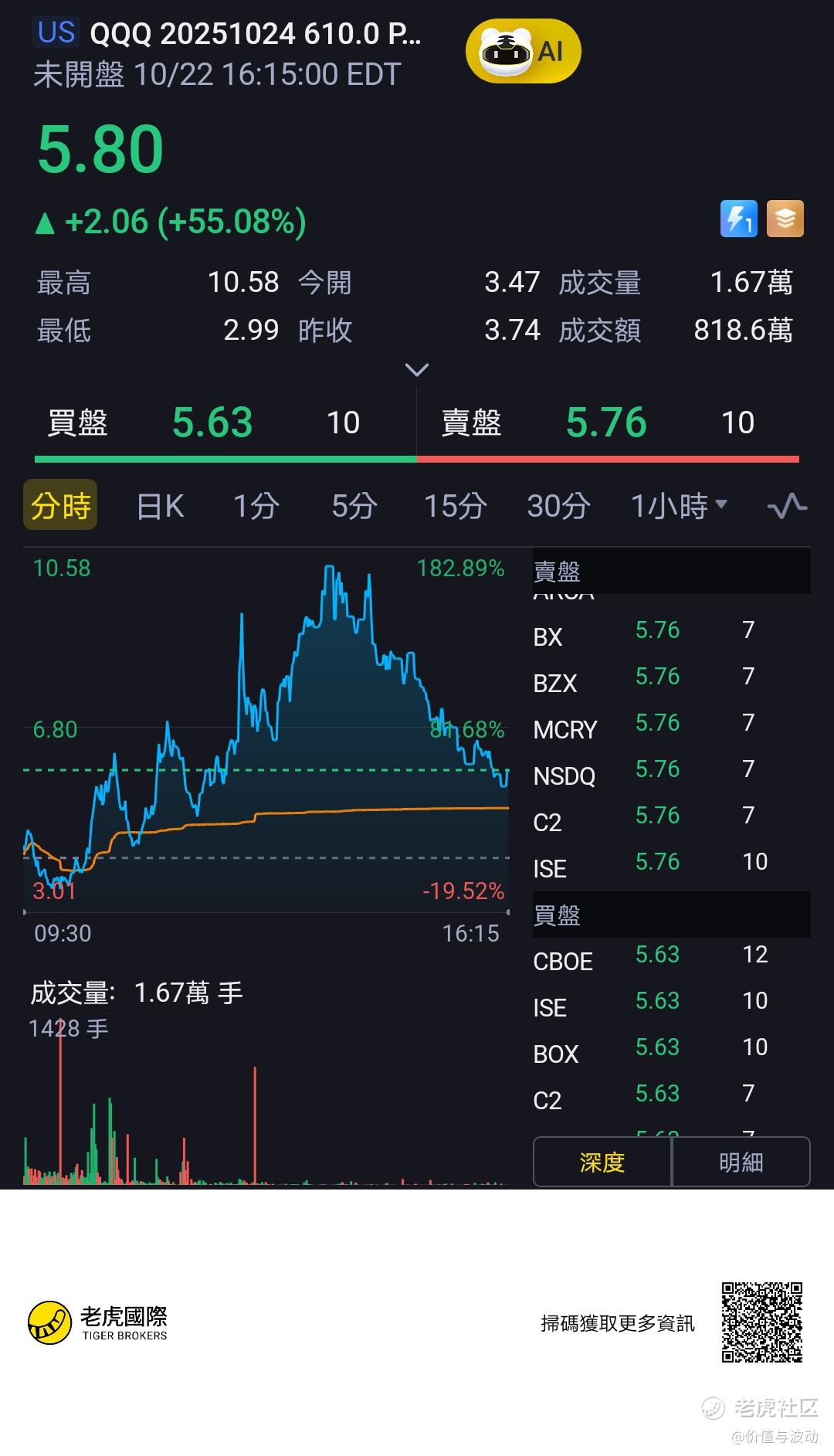Switch to the 明細 trades view
The width and height of the screenshot is (834, 1456).
[741, 1162]
